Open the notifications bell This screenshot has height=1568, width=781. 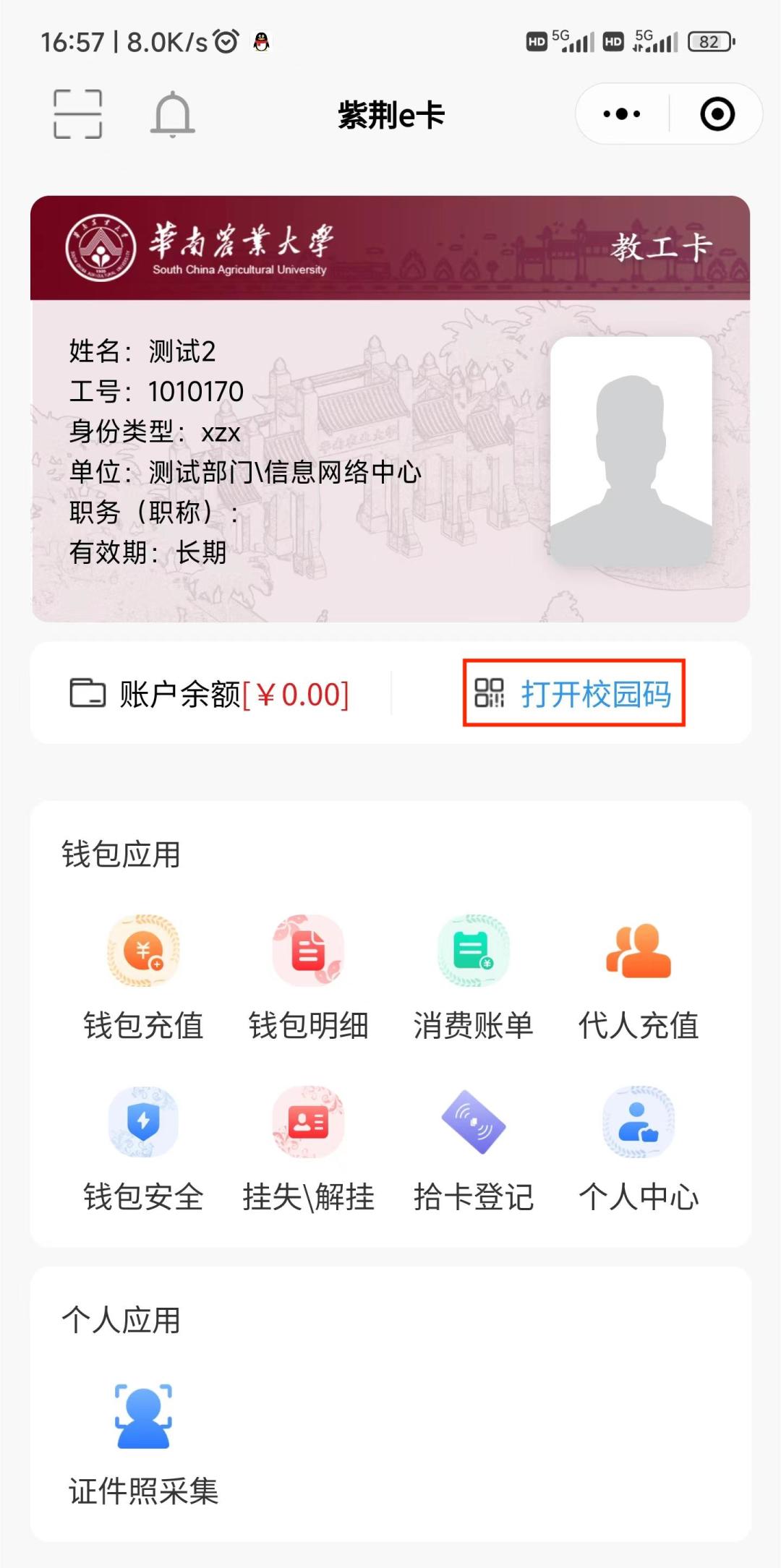point(173,114)
